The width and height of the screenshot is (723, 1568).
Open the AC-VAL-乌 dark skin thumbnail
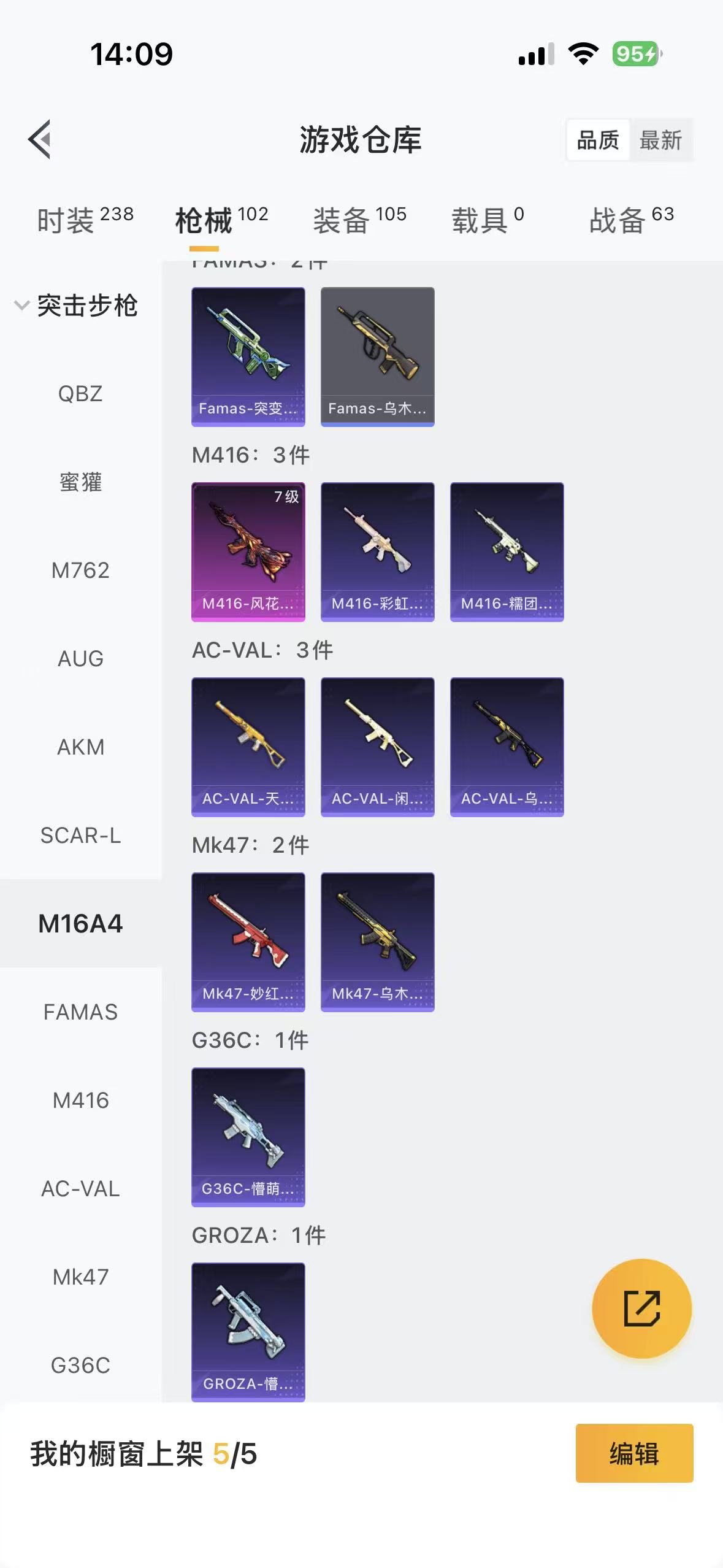[507, 747]
